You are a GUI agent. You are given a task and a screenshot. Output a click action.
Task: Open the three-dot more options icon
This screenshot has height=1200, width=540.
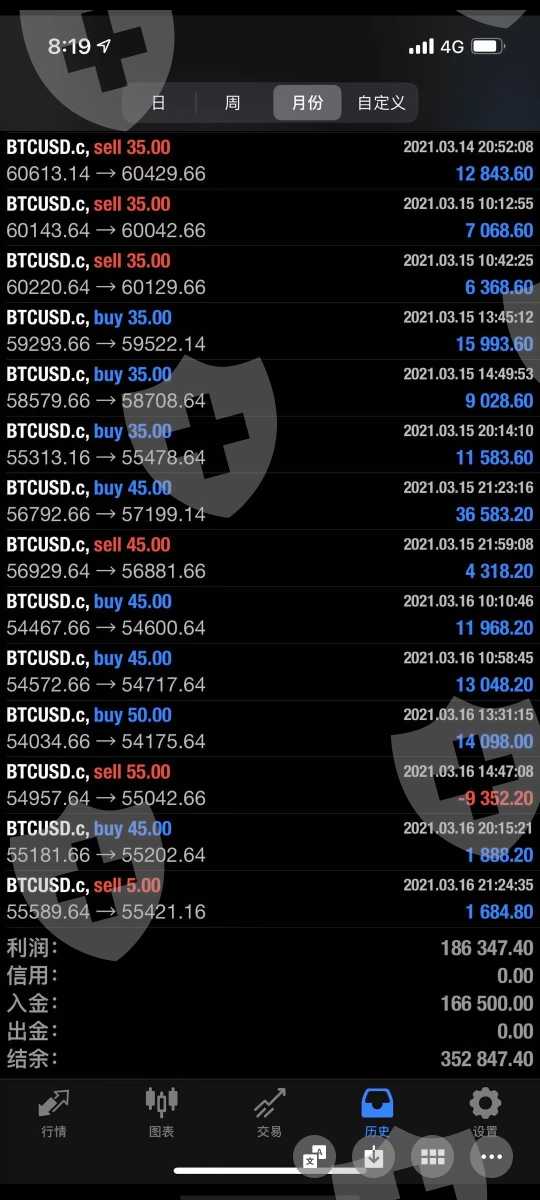491,1158
